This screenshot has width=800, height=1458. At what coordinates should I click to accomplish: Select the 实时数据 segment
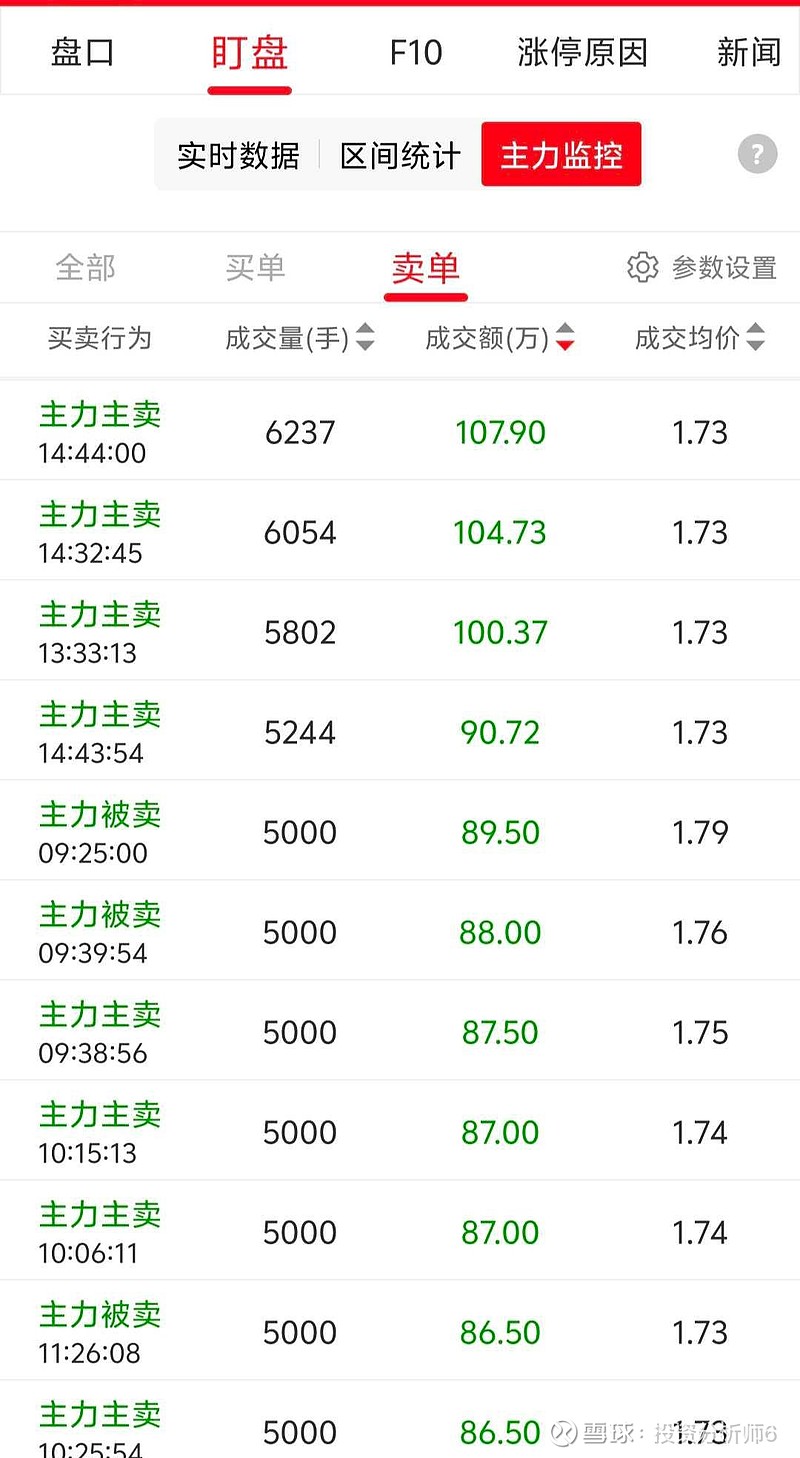click(x=238, y=155)
